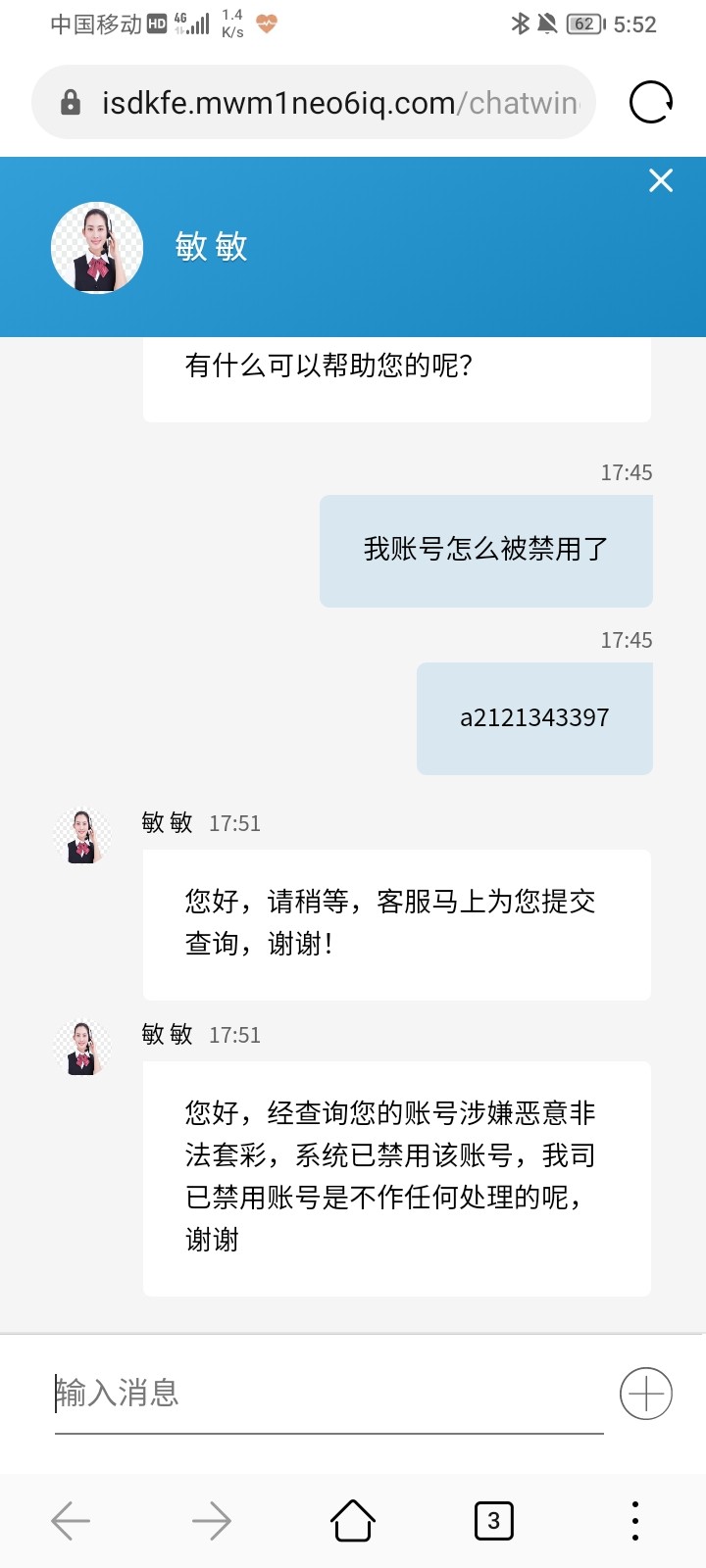Go back to the previous page
706x1568 pixels.
[x=71, y=1521]
